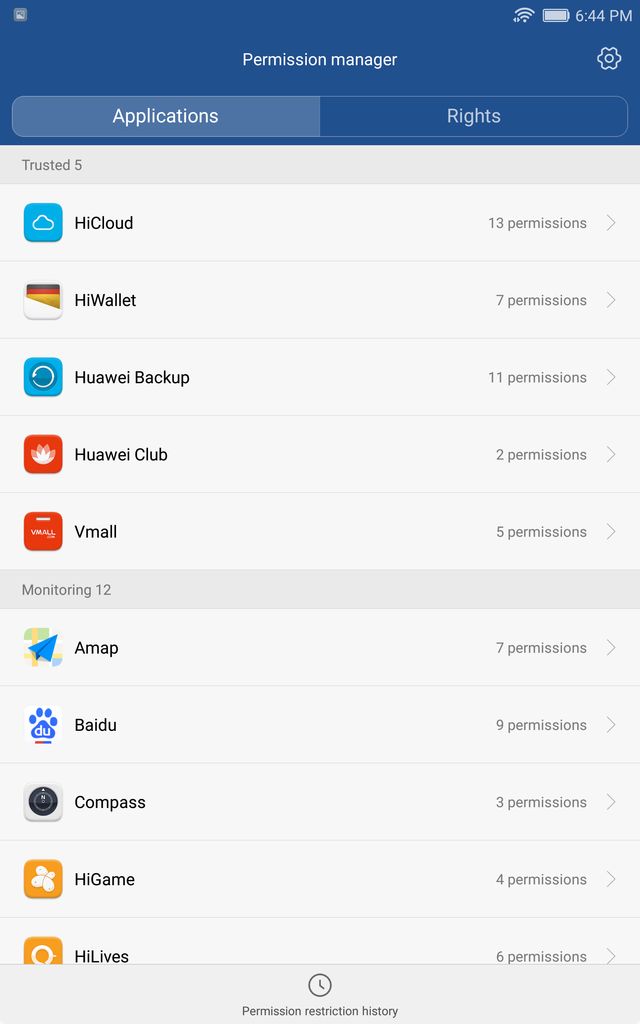Select the Applications tab
Screen dimensions: 640x1024
[166, 116]
